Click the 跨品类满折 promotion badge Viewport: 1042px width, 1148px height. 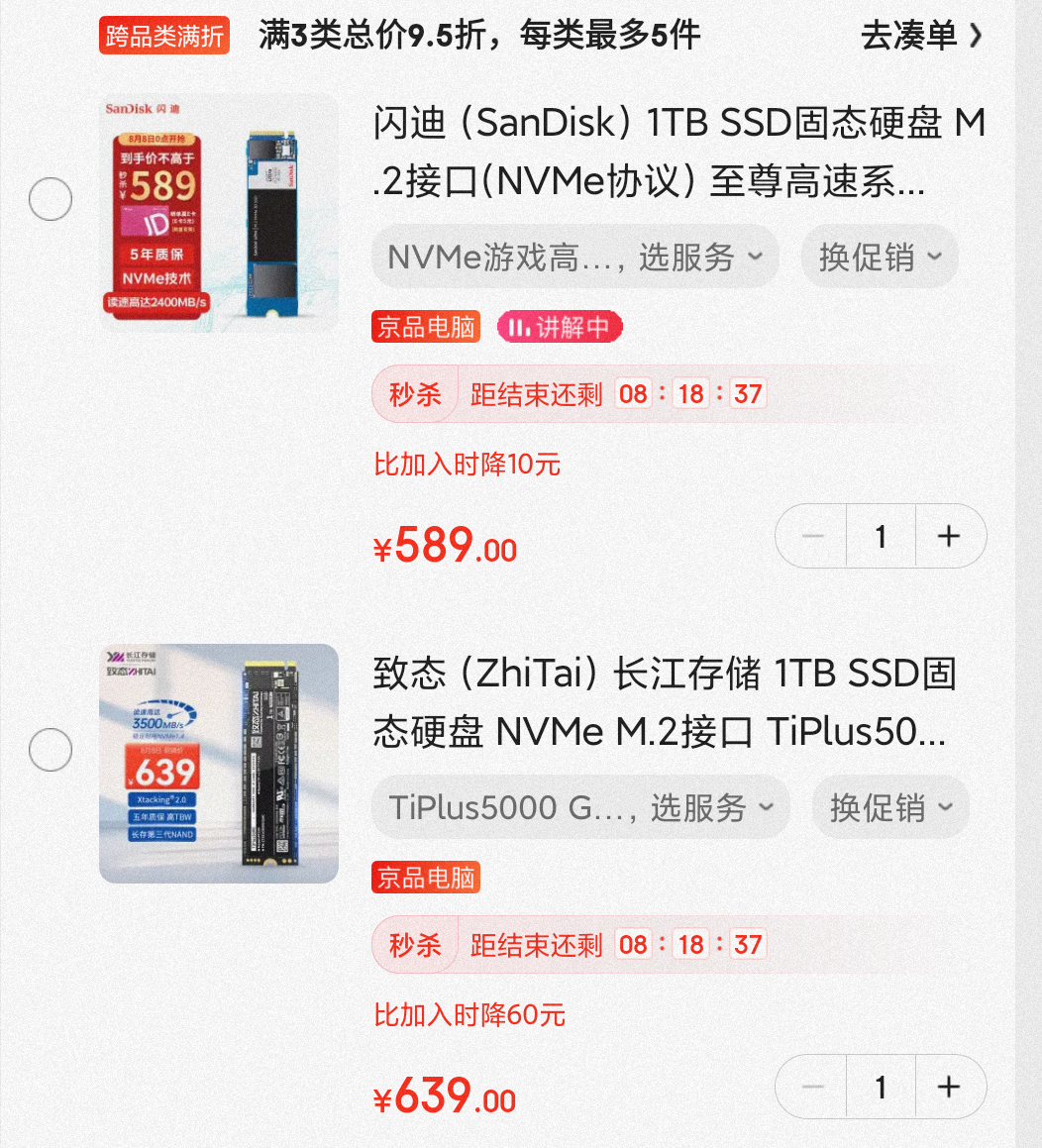[162, 33]
